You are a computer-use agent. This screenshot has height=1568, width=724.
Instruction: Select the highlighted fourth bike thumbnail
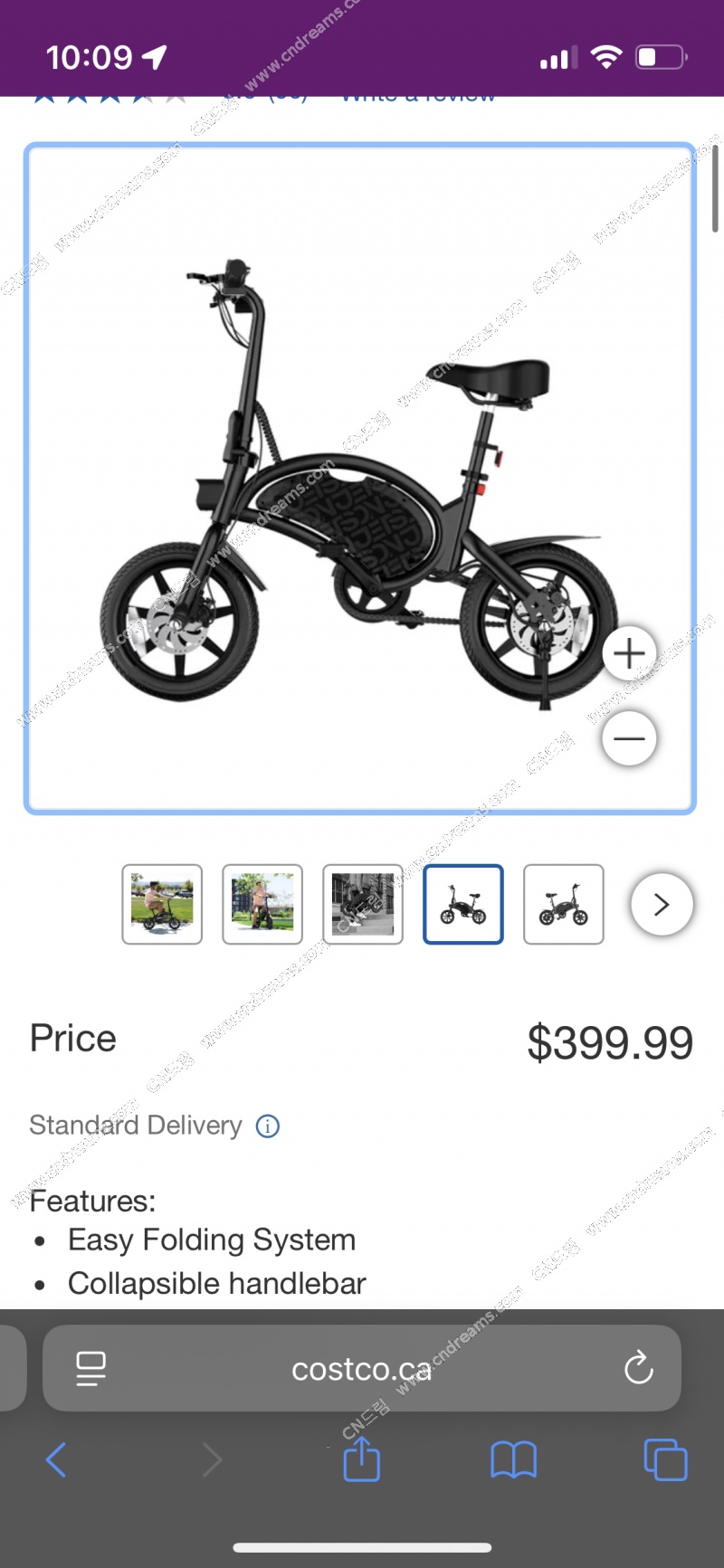pos(463,904)
